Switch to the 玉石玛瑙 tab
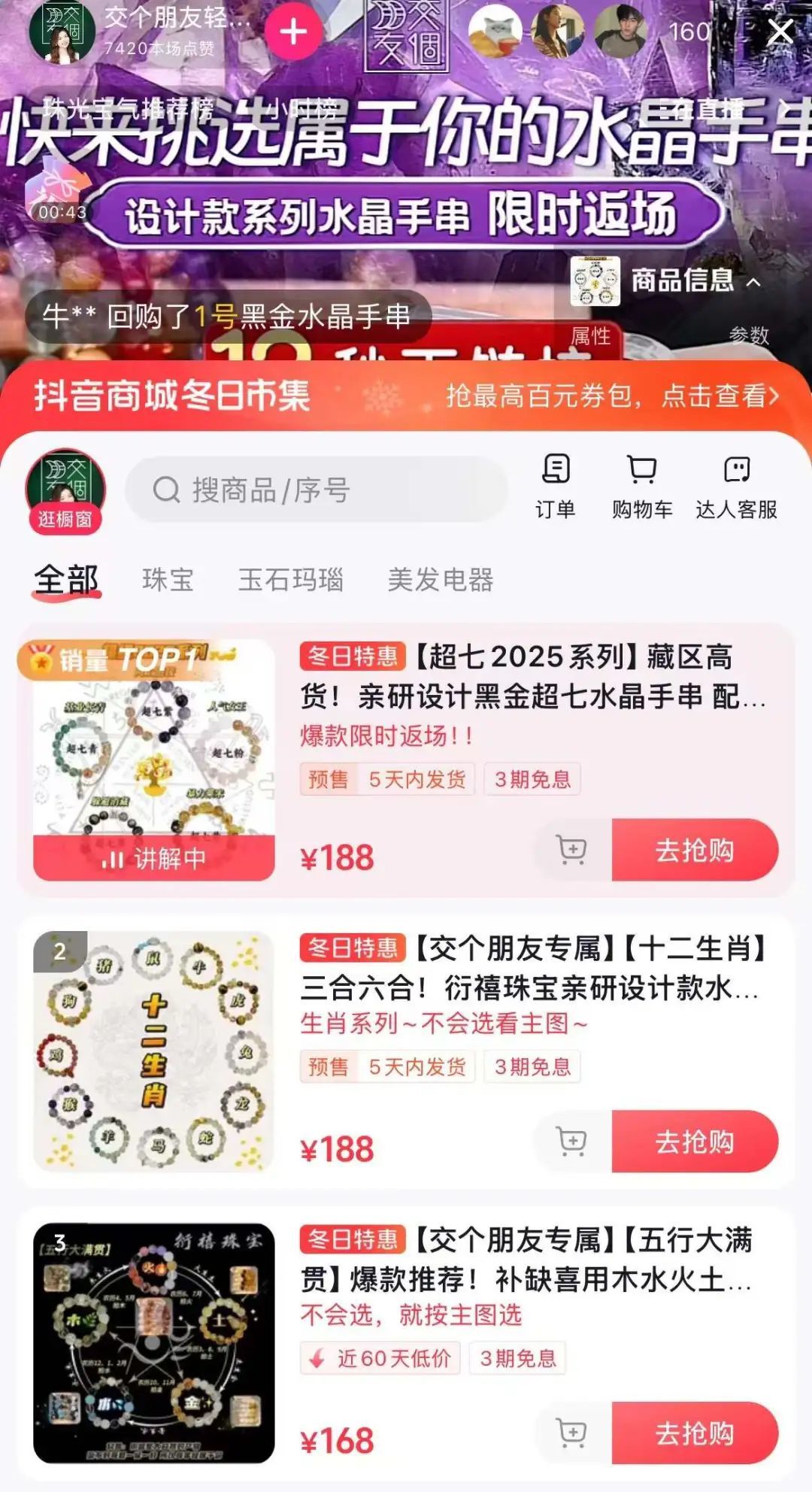 click(291, 580)
